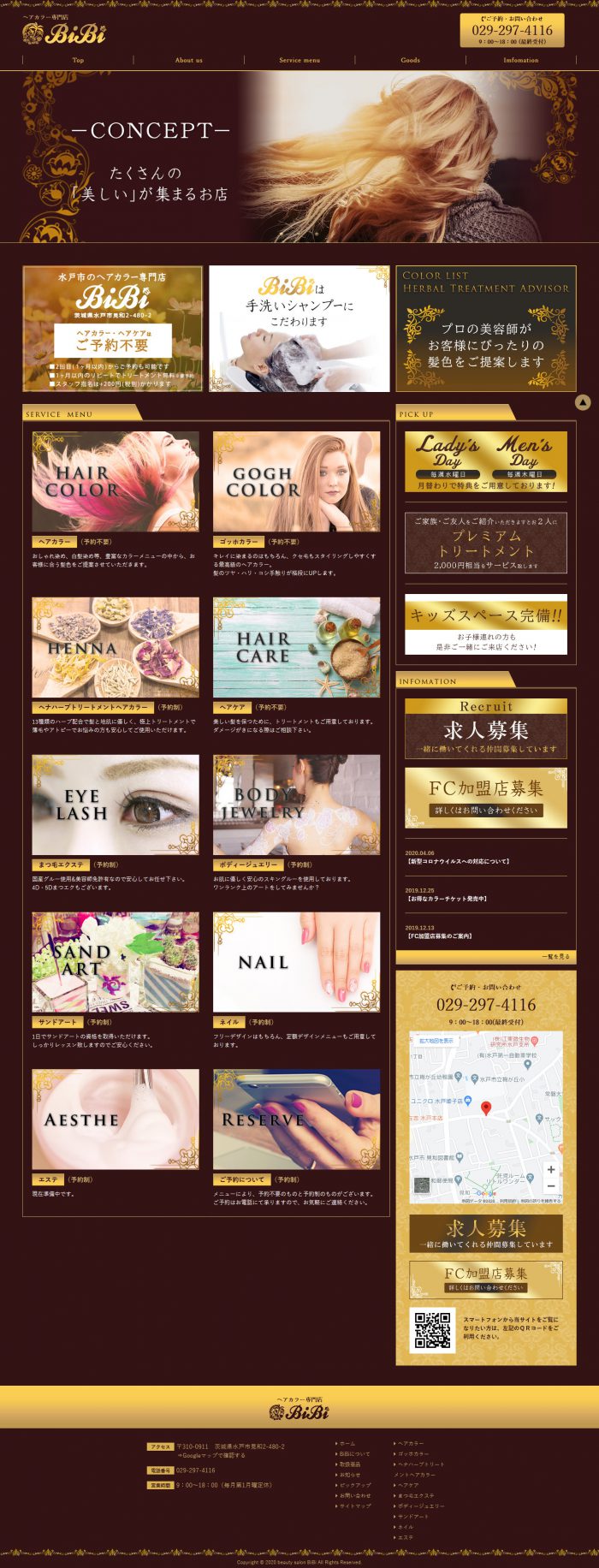Open the NAIL service tile
Image resolution: width=599 pixels, height=1568 pixels.
(296, 961)
